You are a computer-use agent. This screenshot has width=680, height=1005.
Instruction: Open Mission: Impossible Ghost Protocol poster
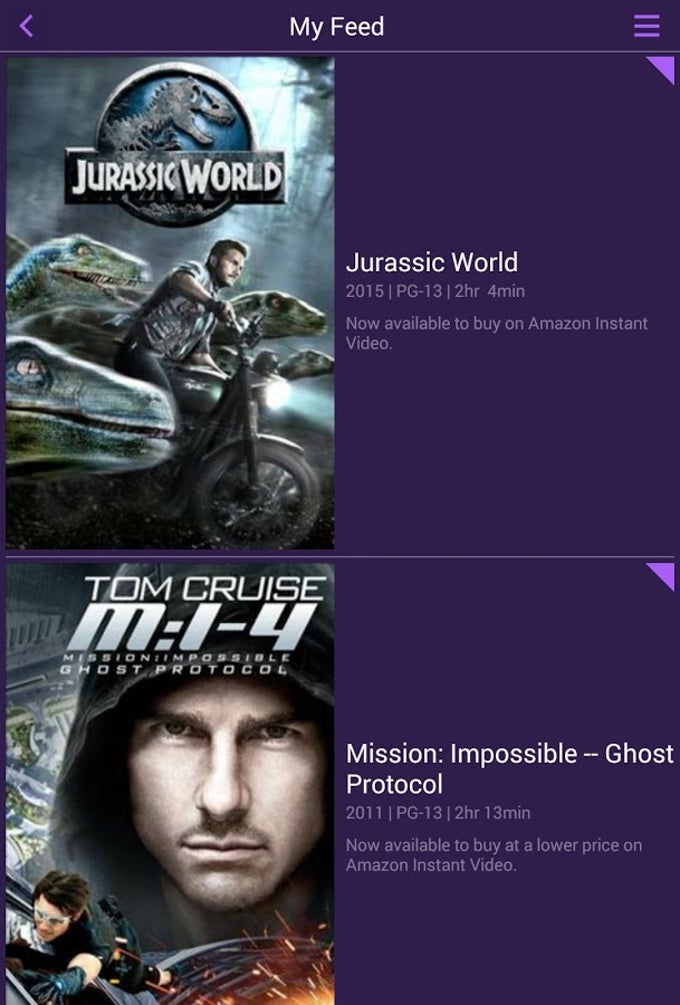coord(170,784)
